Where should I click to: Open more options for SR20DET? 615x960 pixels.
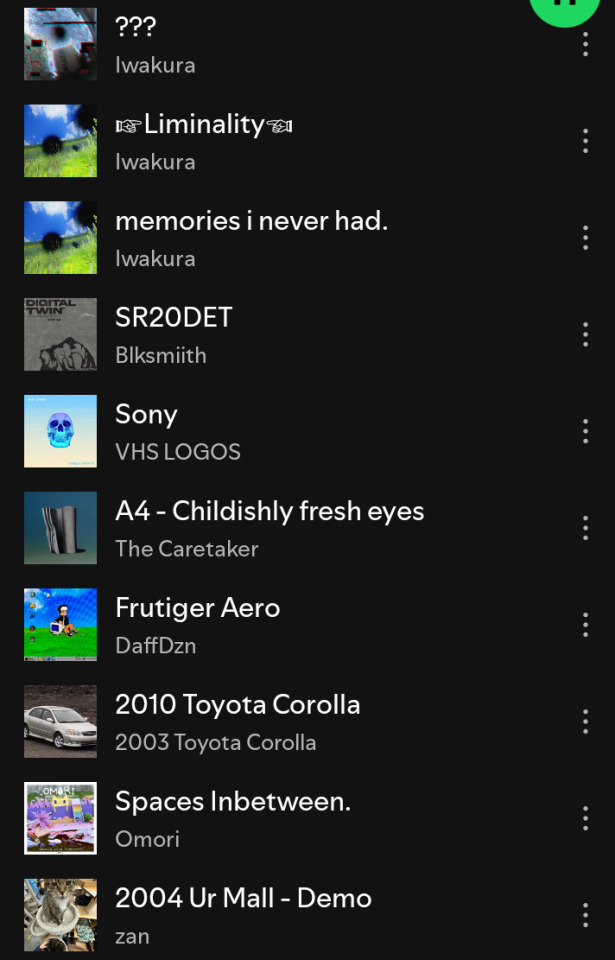click(x=585, y=334)
